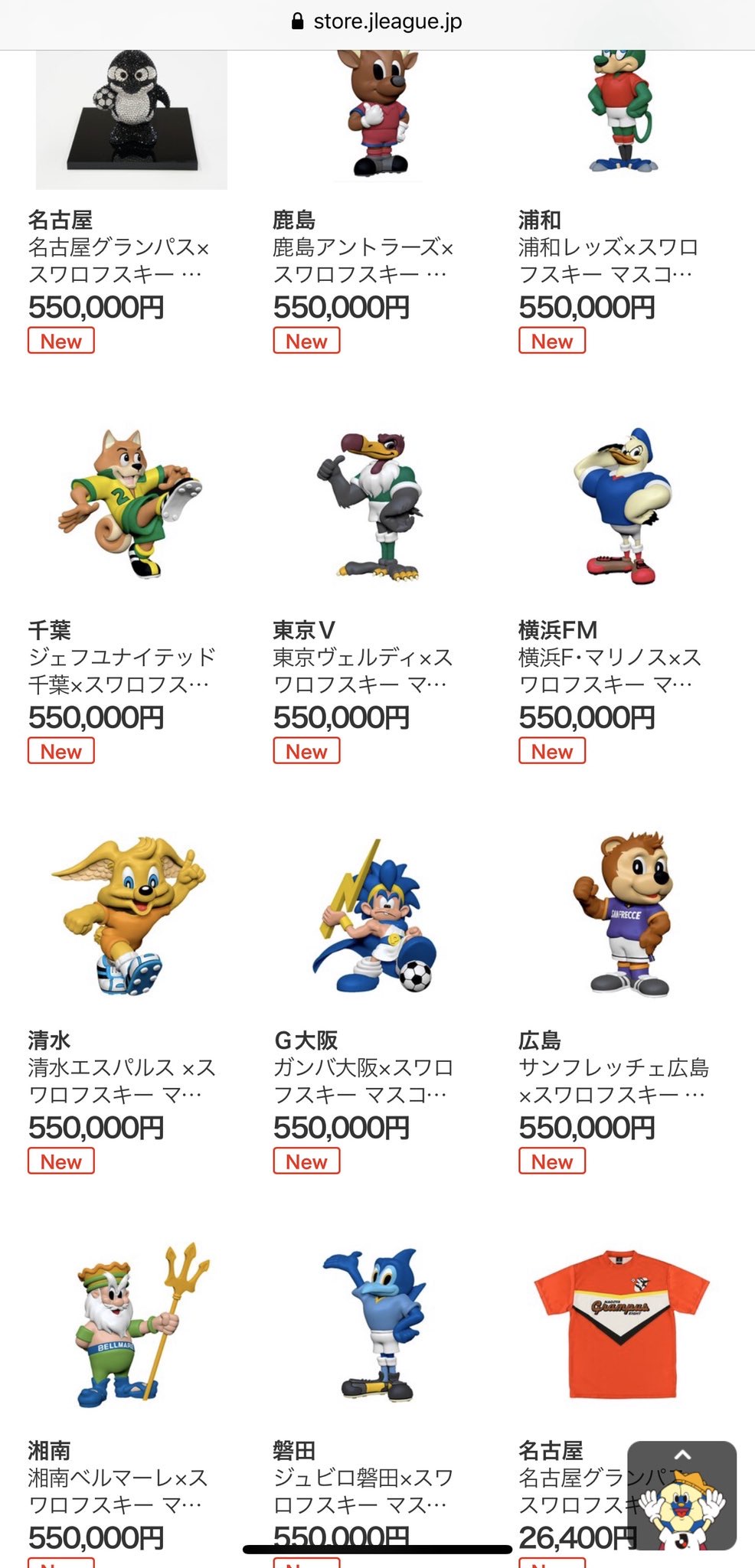
Task: Tap the back-to-top mascot button
Action: pos(681,1495)
